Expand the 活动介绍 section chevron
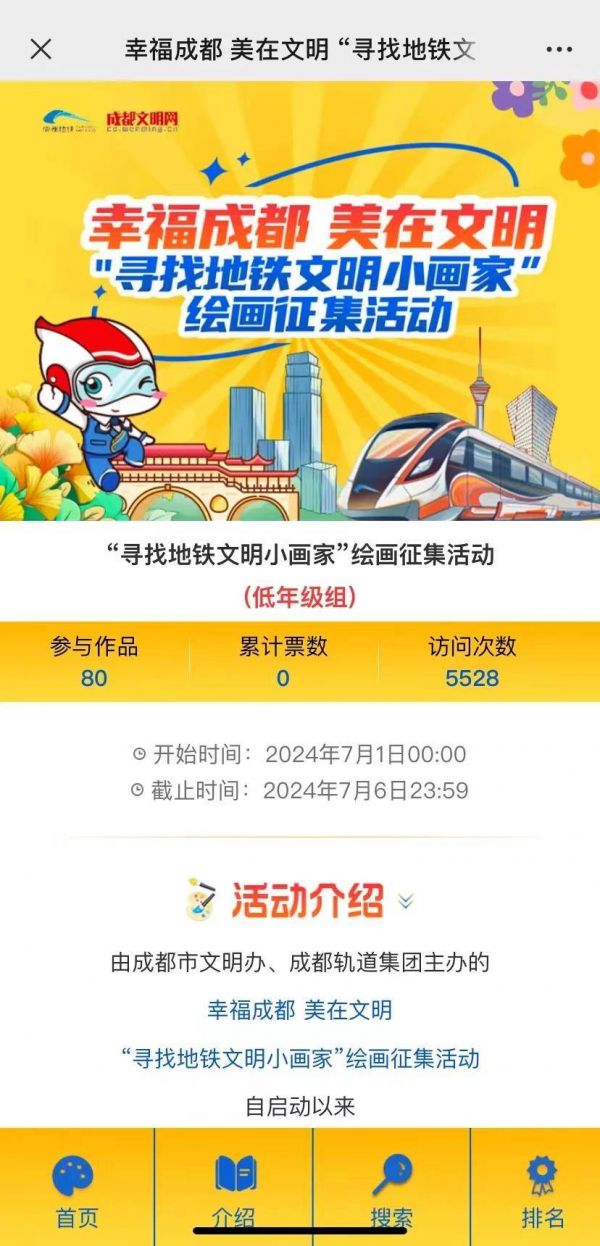Viewport: 600px width, 1246px height. coord(405,900)
